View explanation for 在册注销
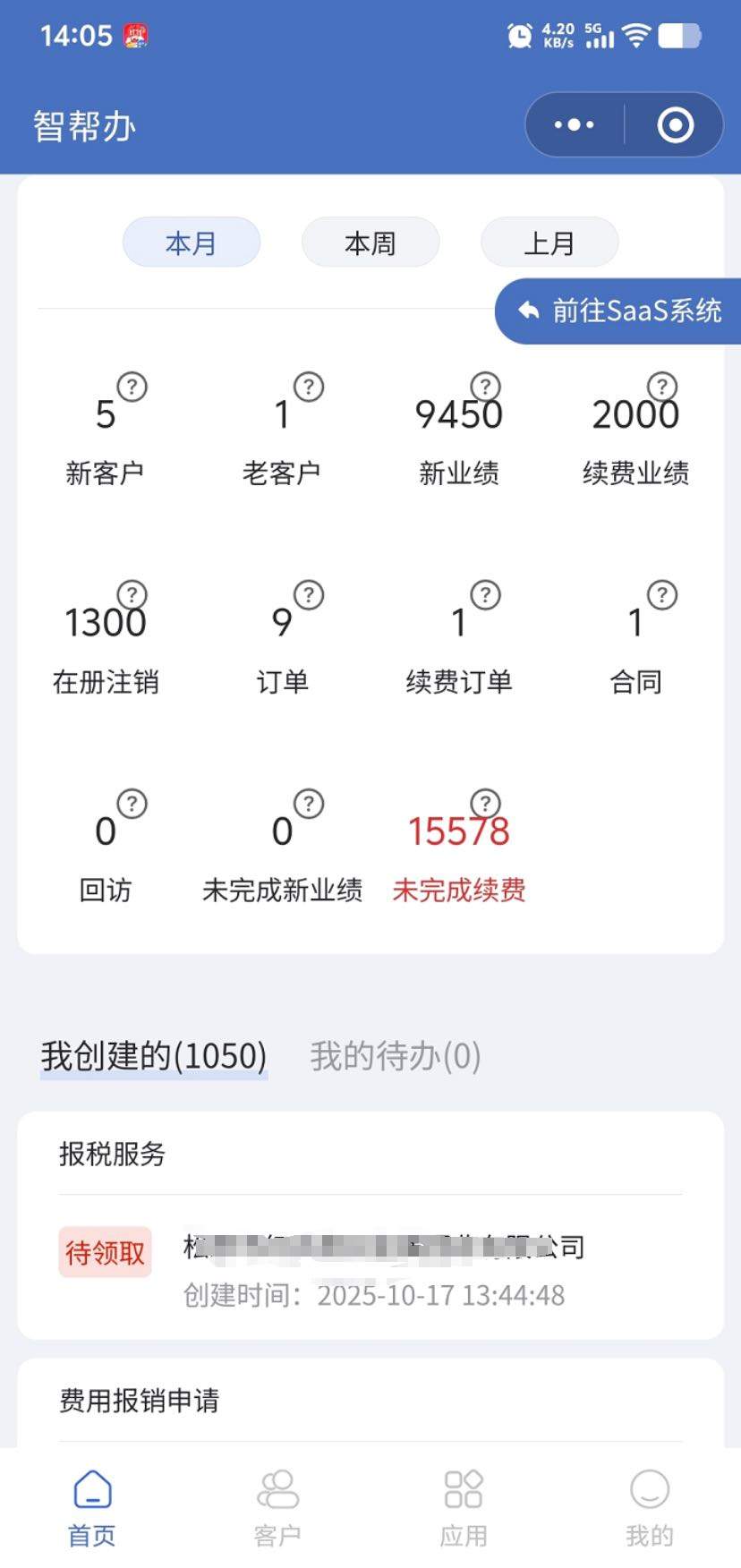The height and width of the screenshot is (1568, 741). [132, 594]
